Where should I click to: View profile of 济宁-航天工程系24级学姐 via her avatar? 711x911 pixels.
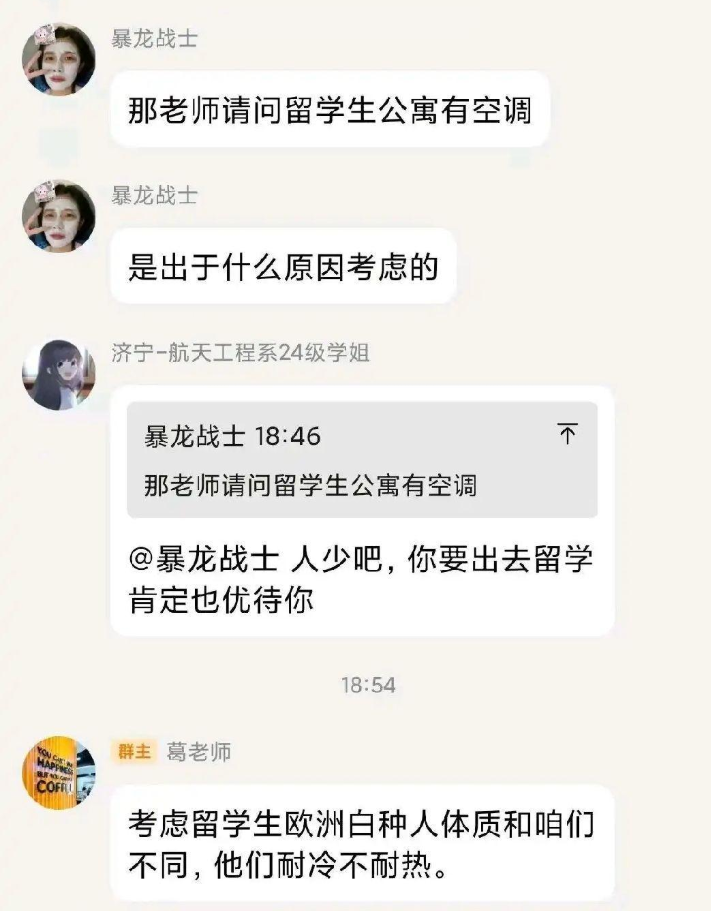pos(58,375)
